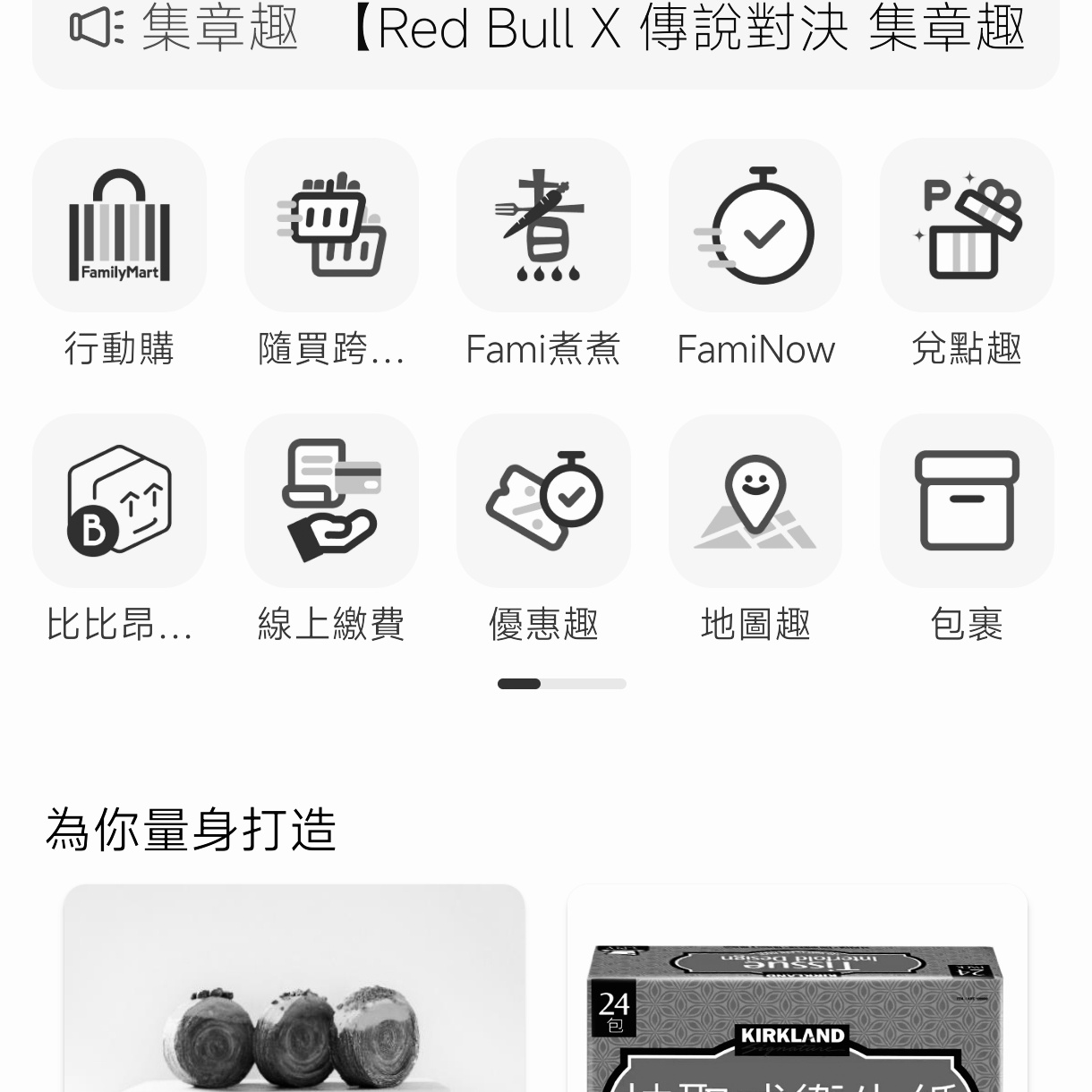1092x1092 pixels.
Task: Go to FamiNow quick delivery
Action: tap(755, 226)
